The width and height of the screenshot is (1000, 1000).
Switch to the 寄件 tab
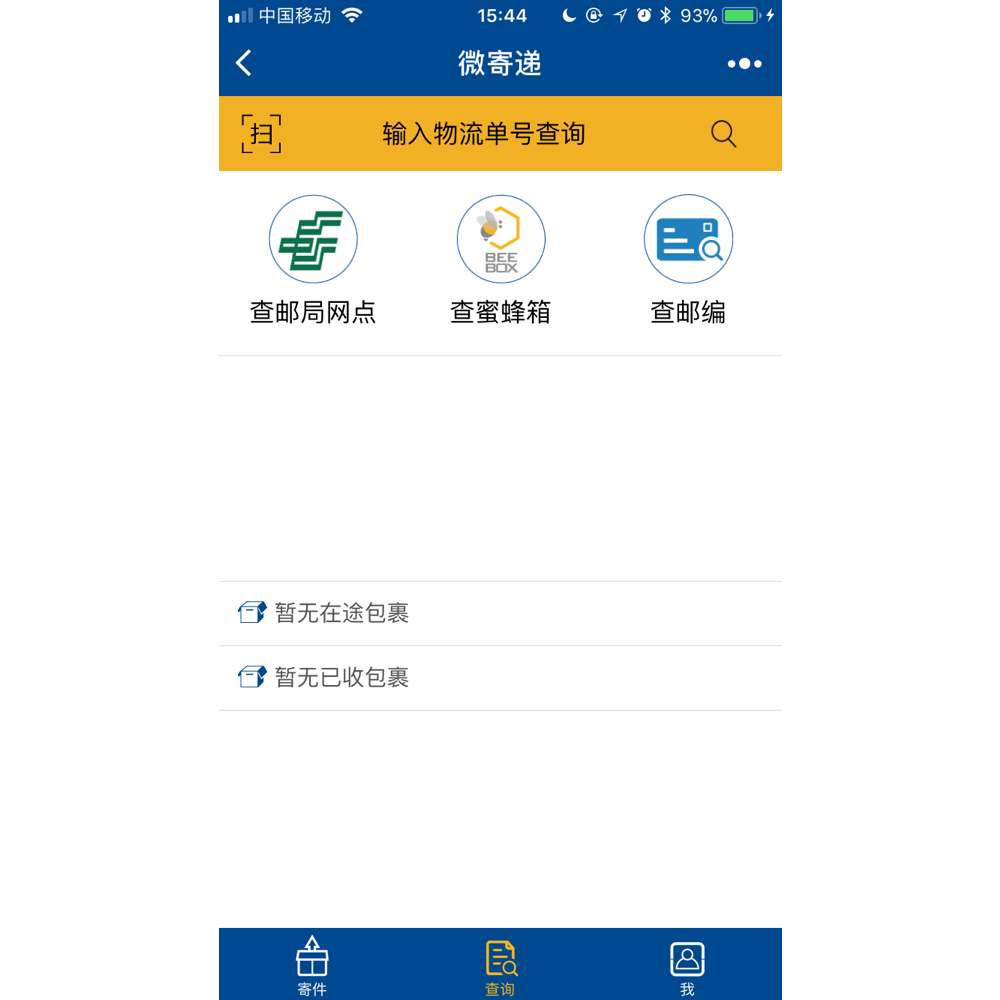pyautogui.click(x=312, y=966)
